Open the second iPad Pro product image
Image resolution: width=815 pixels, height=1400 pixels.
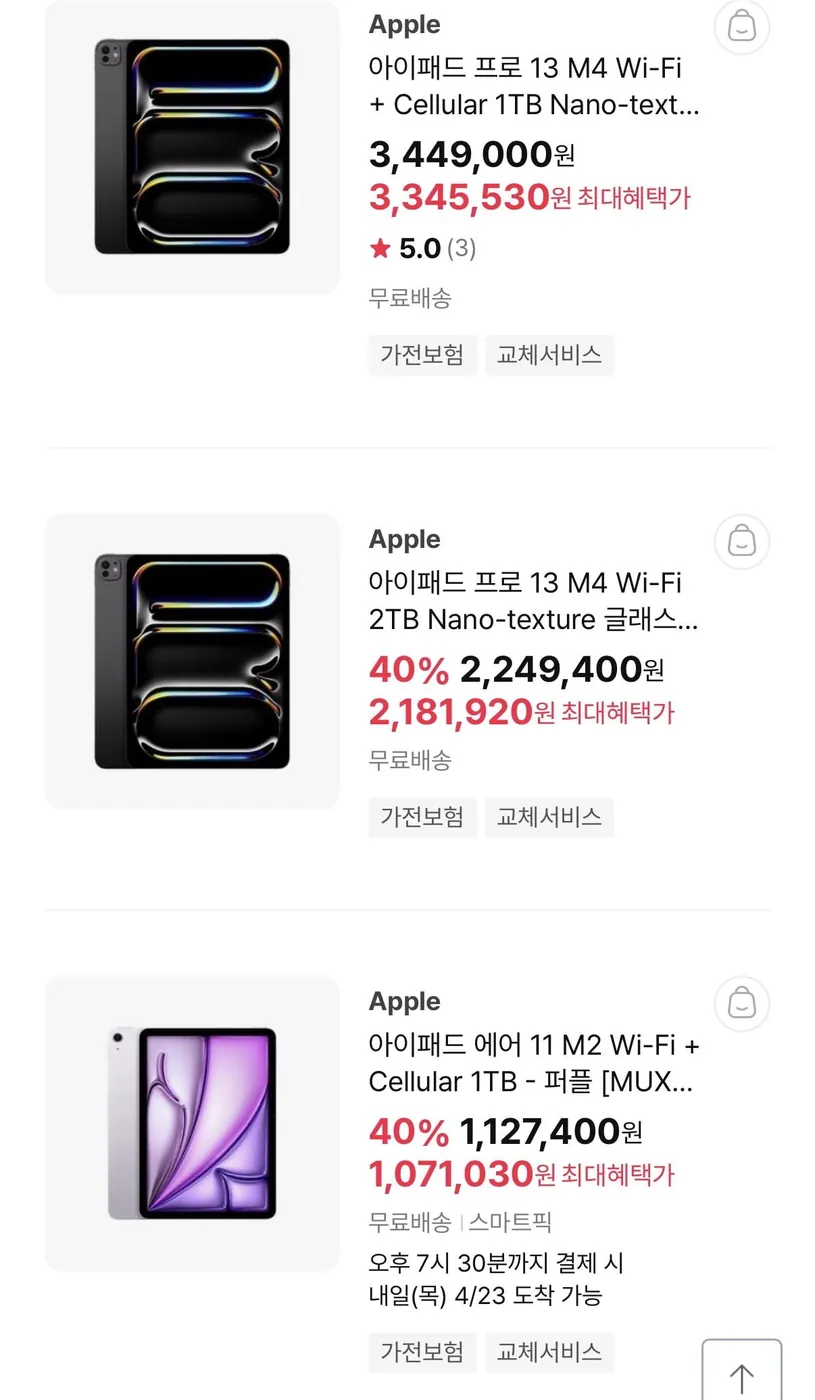tap(192, 660)
